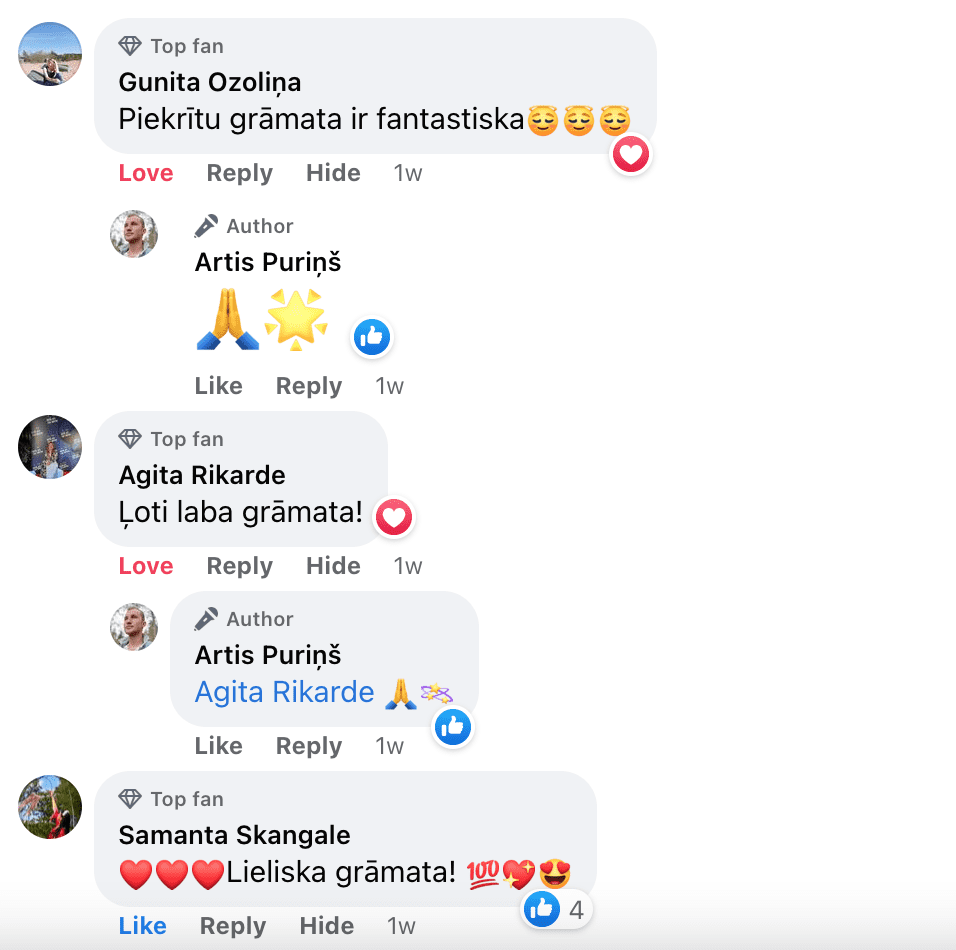Open Gunita Ozoliņa's profile name

[210, 82]
